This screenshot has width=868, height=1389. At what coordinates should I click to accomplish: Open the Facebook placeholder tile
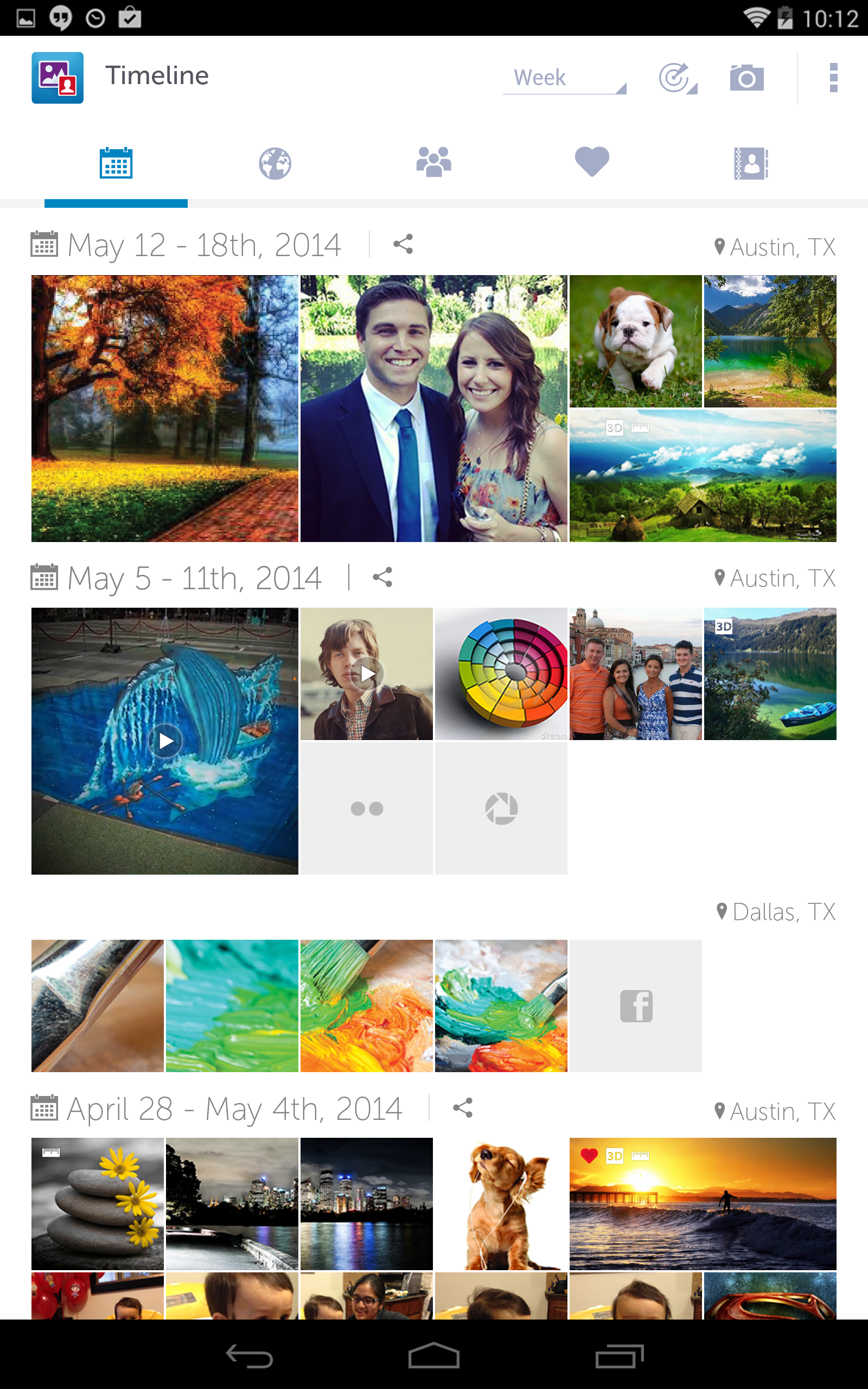pyautogui.click(x=635, y=1005)
